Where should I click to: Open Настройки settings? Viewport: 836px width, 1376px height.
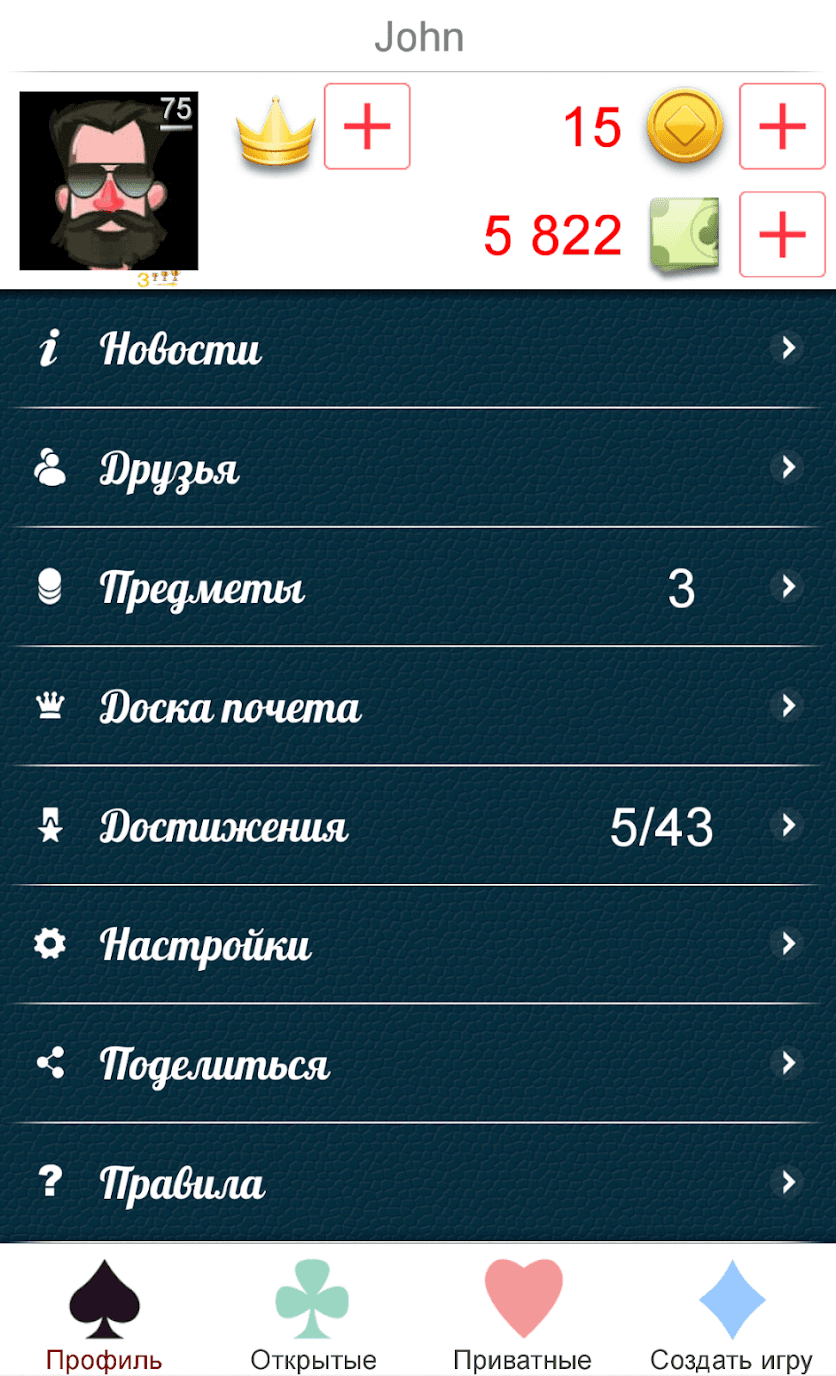[x=418, y=945]
